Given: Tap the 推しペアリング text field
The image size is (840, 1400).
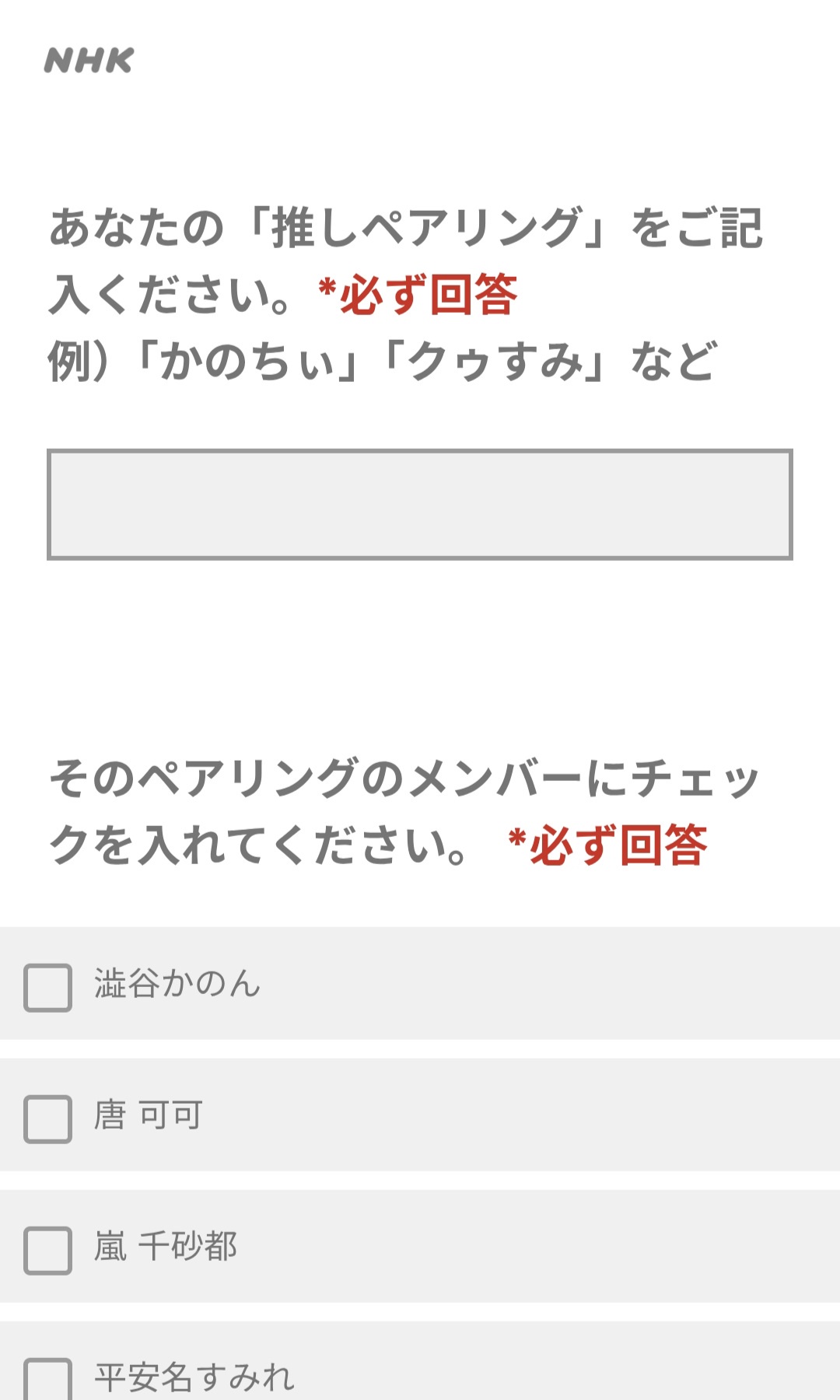Looking at the screenshot, I should coord(420,504).
